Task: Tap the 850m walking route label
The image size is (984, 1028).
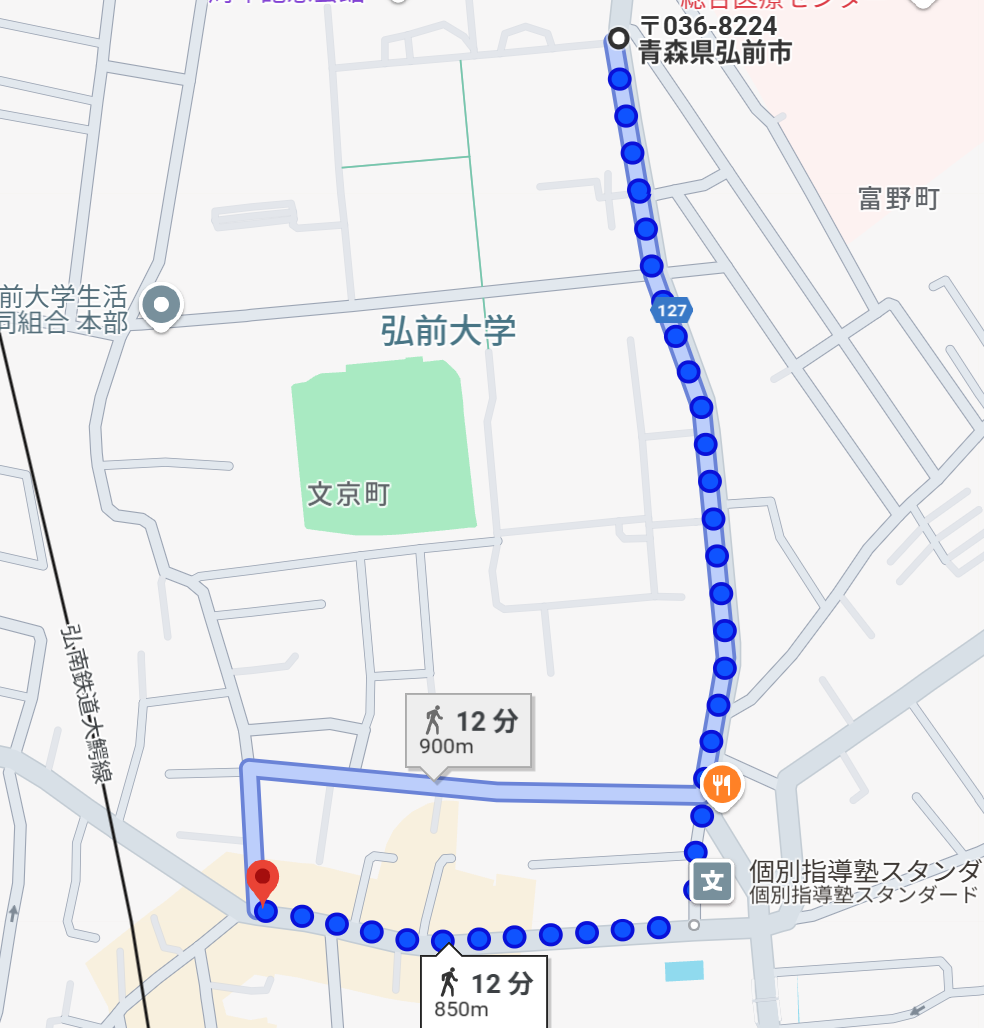Action: tap(485, 994)
